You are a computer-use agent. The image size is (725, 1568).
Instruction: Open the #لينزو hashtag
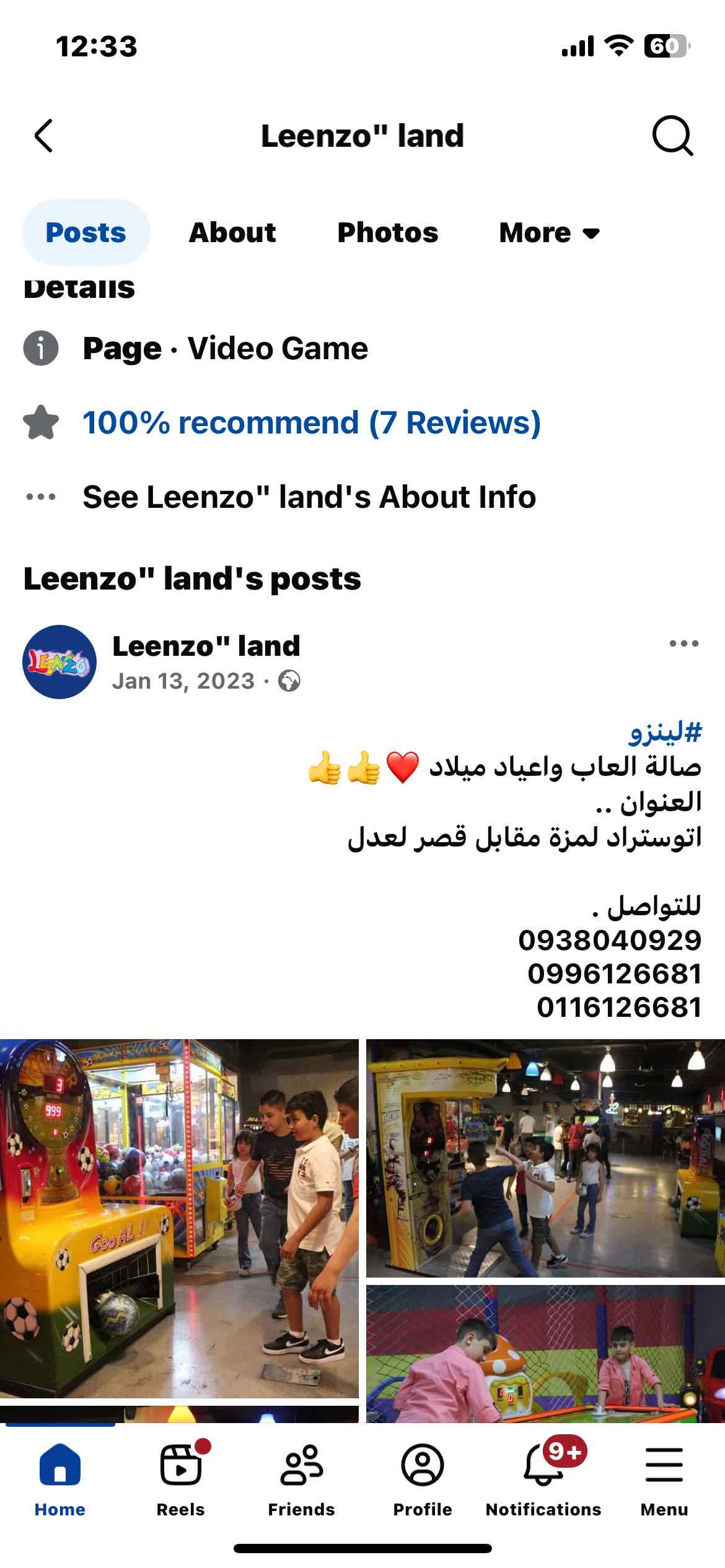[665, 732]
